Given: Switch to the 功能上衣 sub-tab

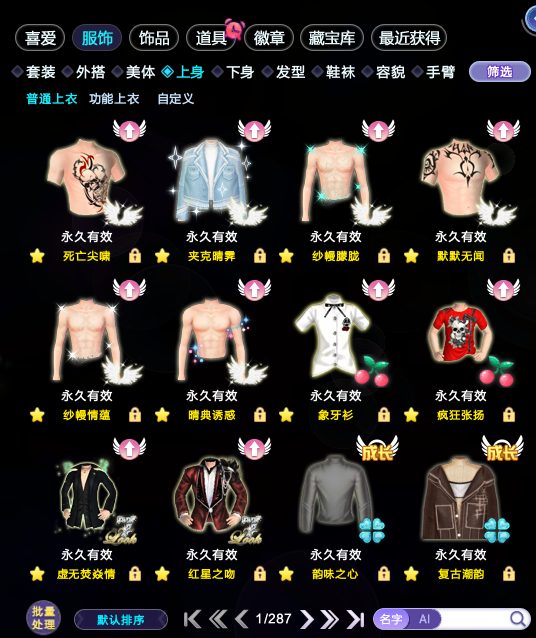Looking at the screenshot, I should 114,98.
